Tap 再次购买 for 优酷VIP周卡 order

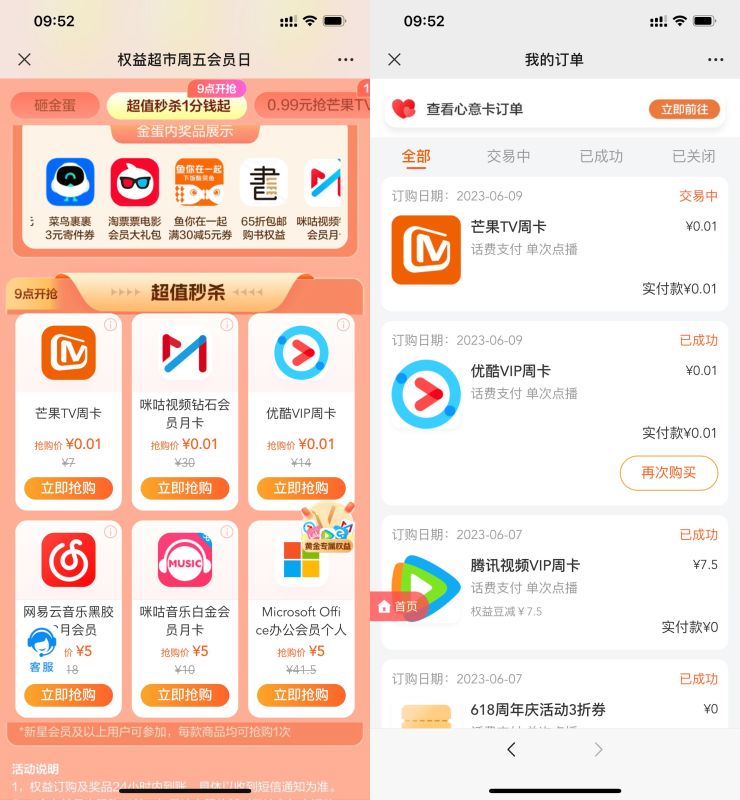click(668, 473)
